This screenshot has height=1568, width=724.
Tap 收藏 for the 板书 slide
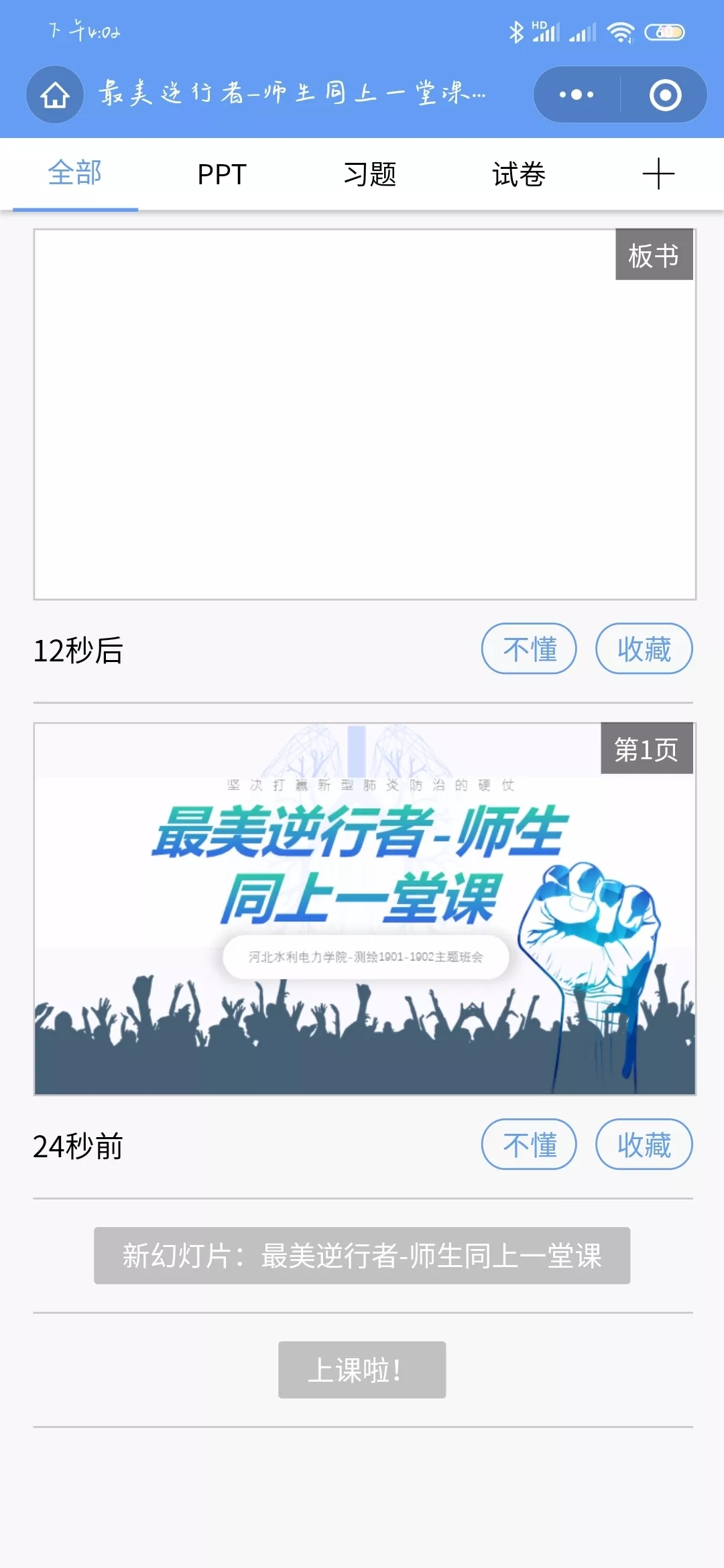tap(644, 649)
